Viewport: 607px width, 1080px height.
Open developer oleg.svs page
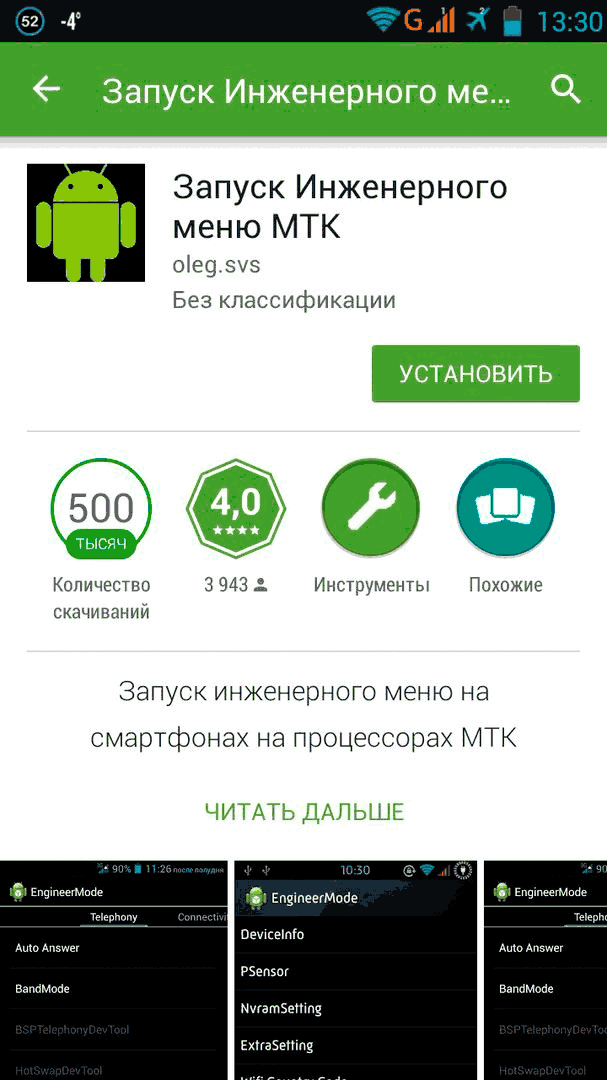(x=216, y=265)
